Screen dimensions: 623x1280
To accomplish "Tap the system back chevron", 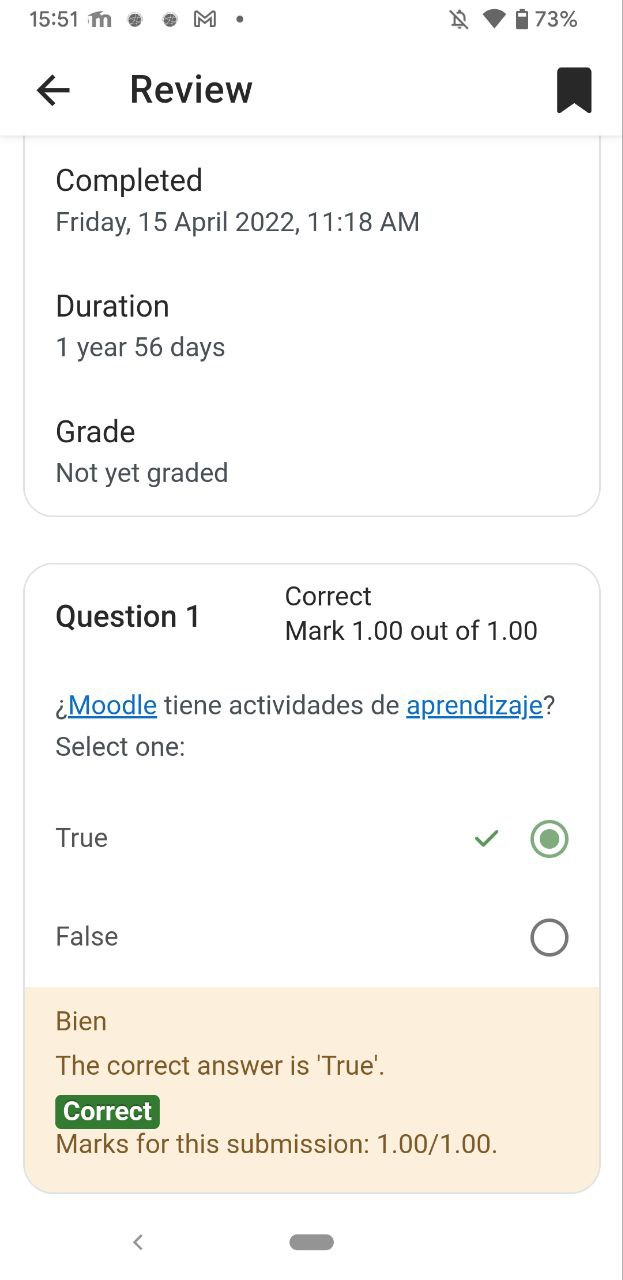I will (138, 1242).
